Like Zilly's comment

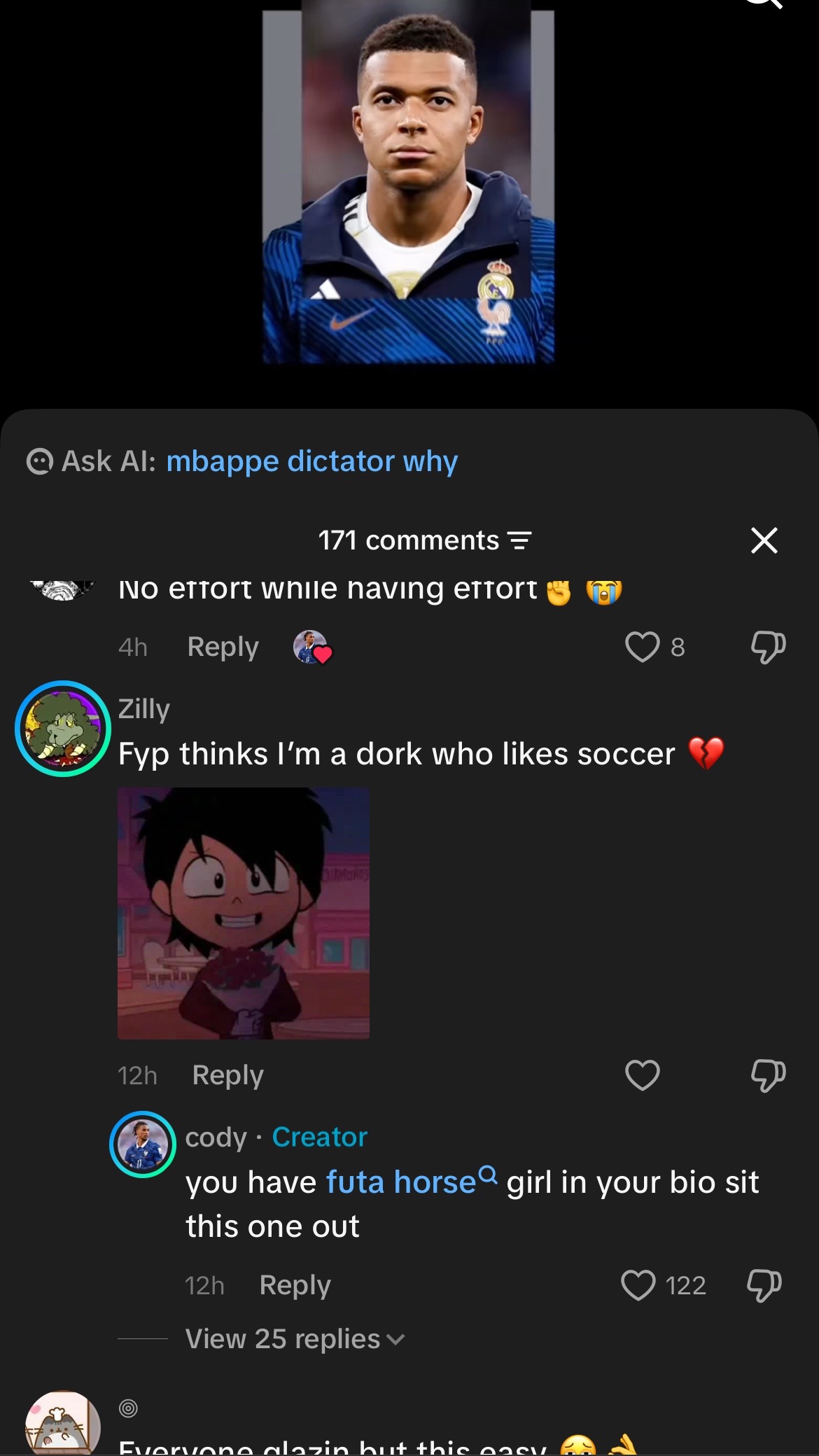642,1075
